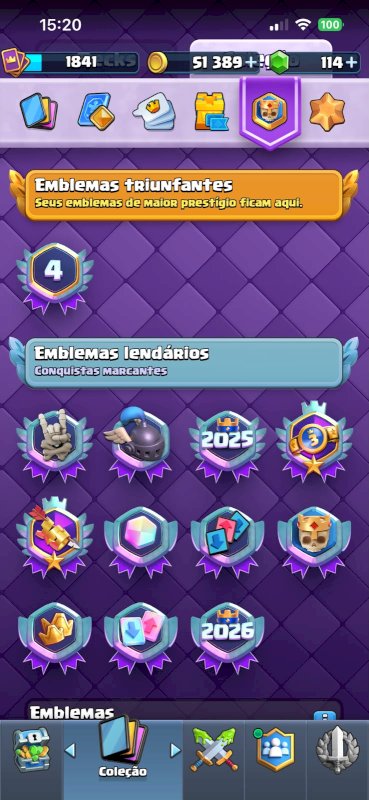Switch to the magic items tab
The height and width of the screenshot is (800, 369).
96,111
